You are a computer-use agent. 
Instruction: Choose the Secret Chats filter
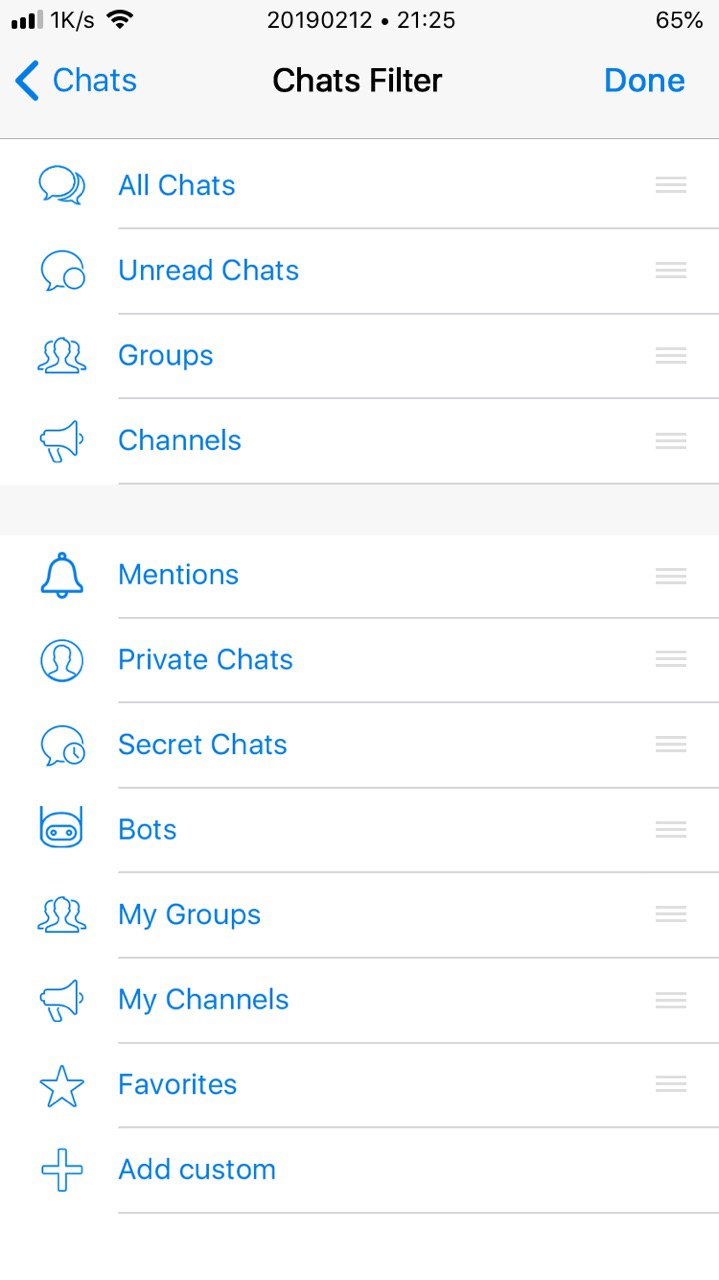click(x=360, y=745)
